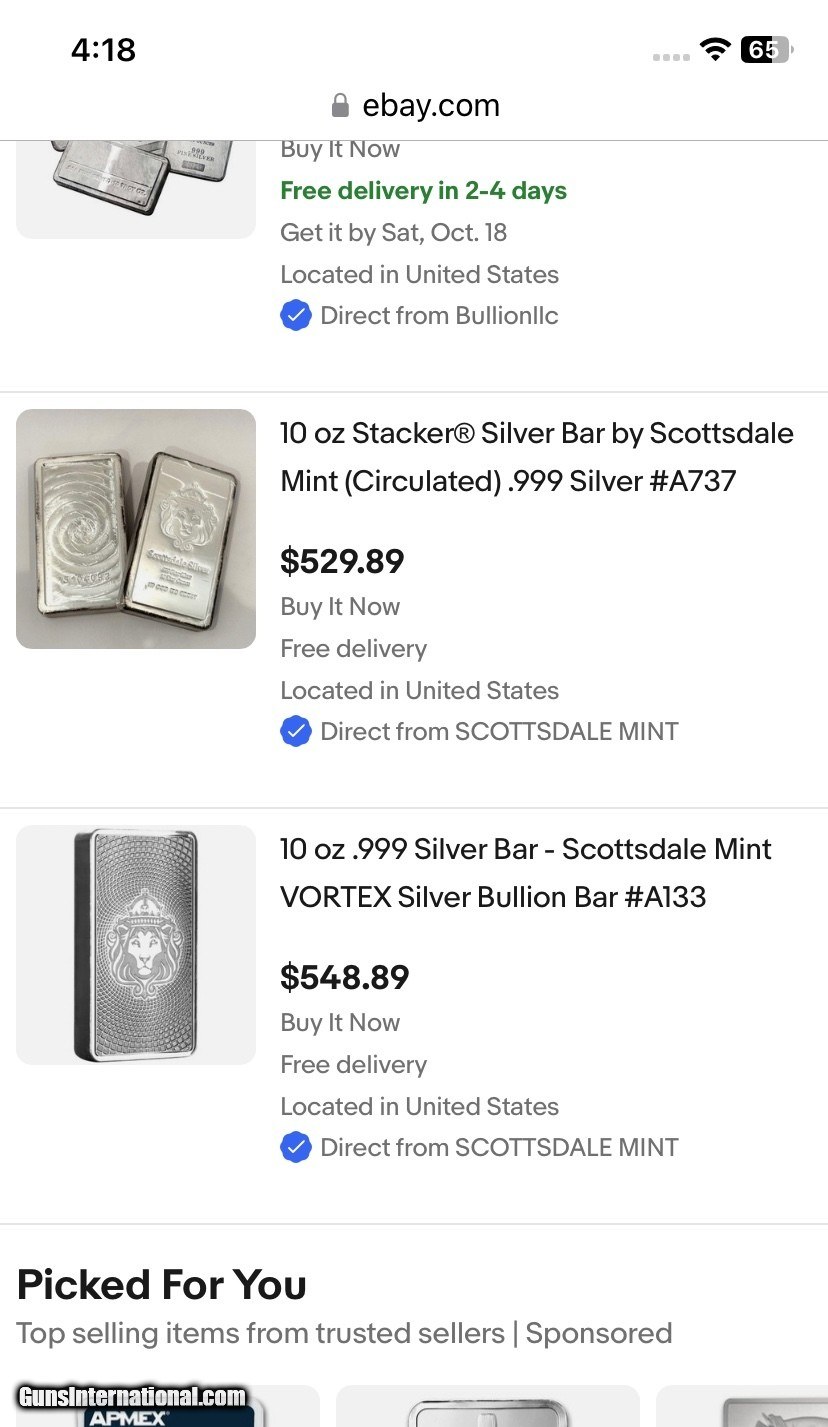This screenshot has height=1427, width=828.
Task: Open the ebay.com address bar
Action: point(414,105)
